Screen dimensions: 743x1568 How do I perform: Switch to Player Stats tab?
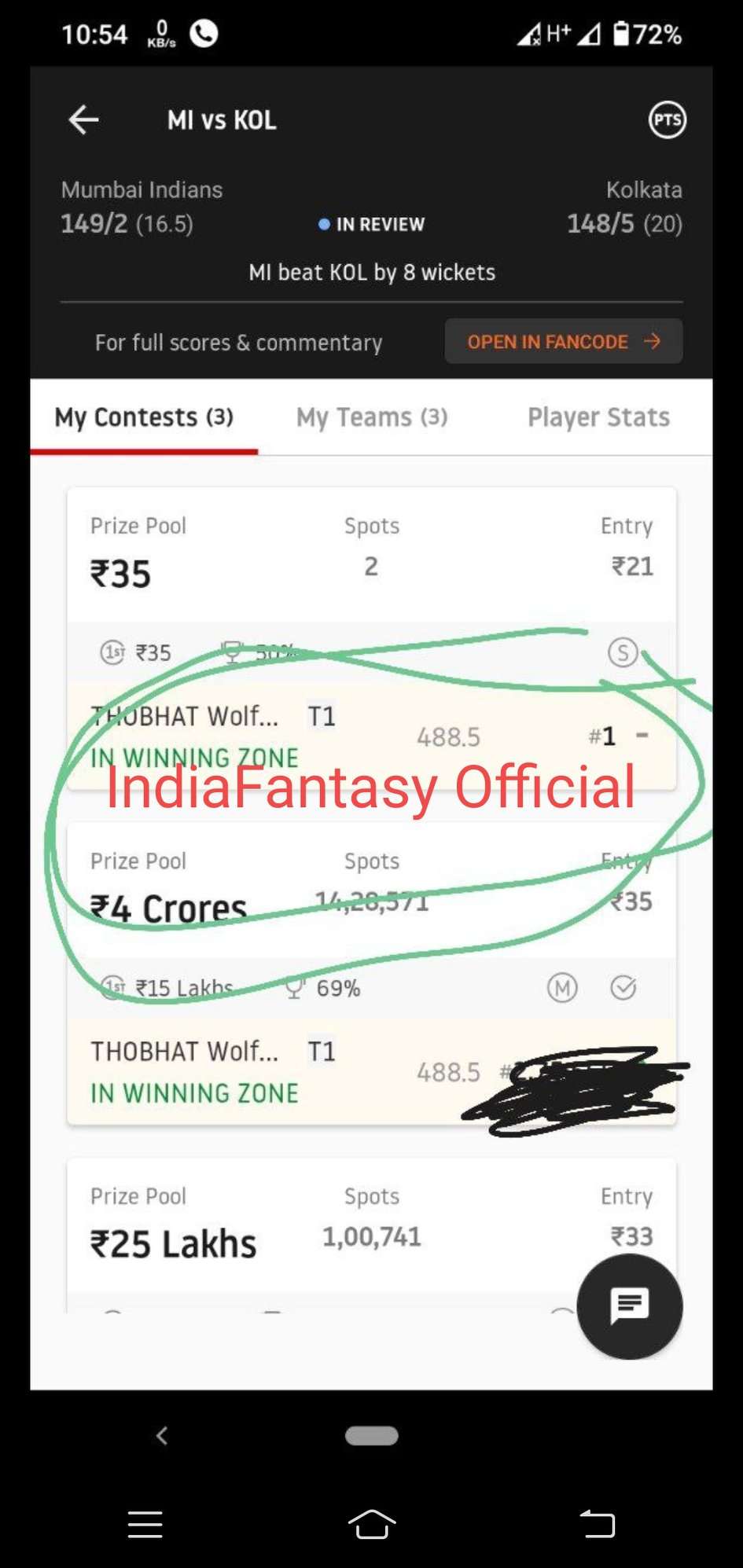(x=598, y=417)
